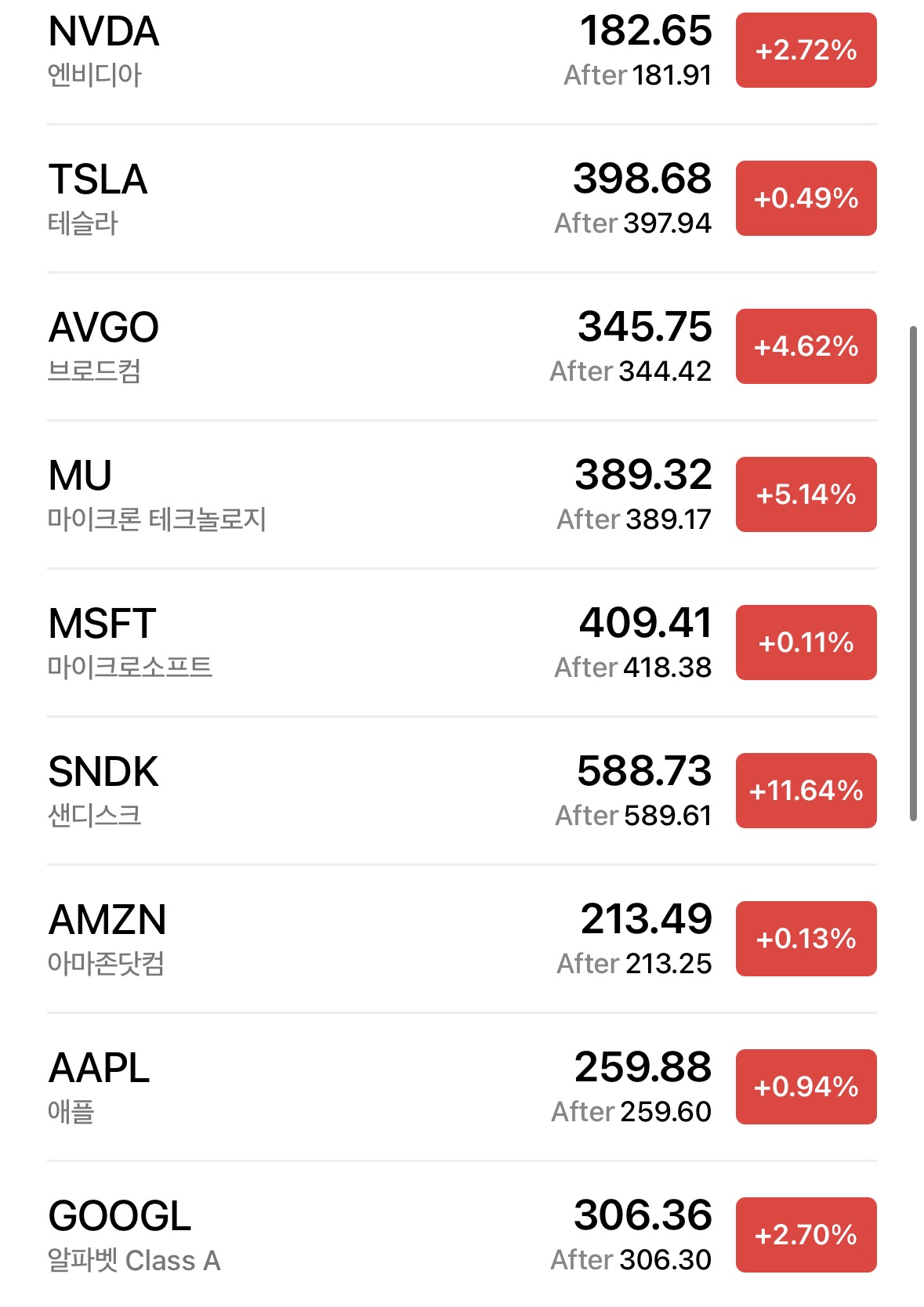Viewport: 924px width, 1307px height.
Task: Open the NVDA 엔비디아 stock row
Action: pos(313,52)
